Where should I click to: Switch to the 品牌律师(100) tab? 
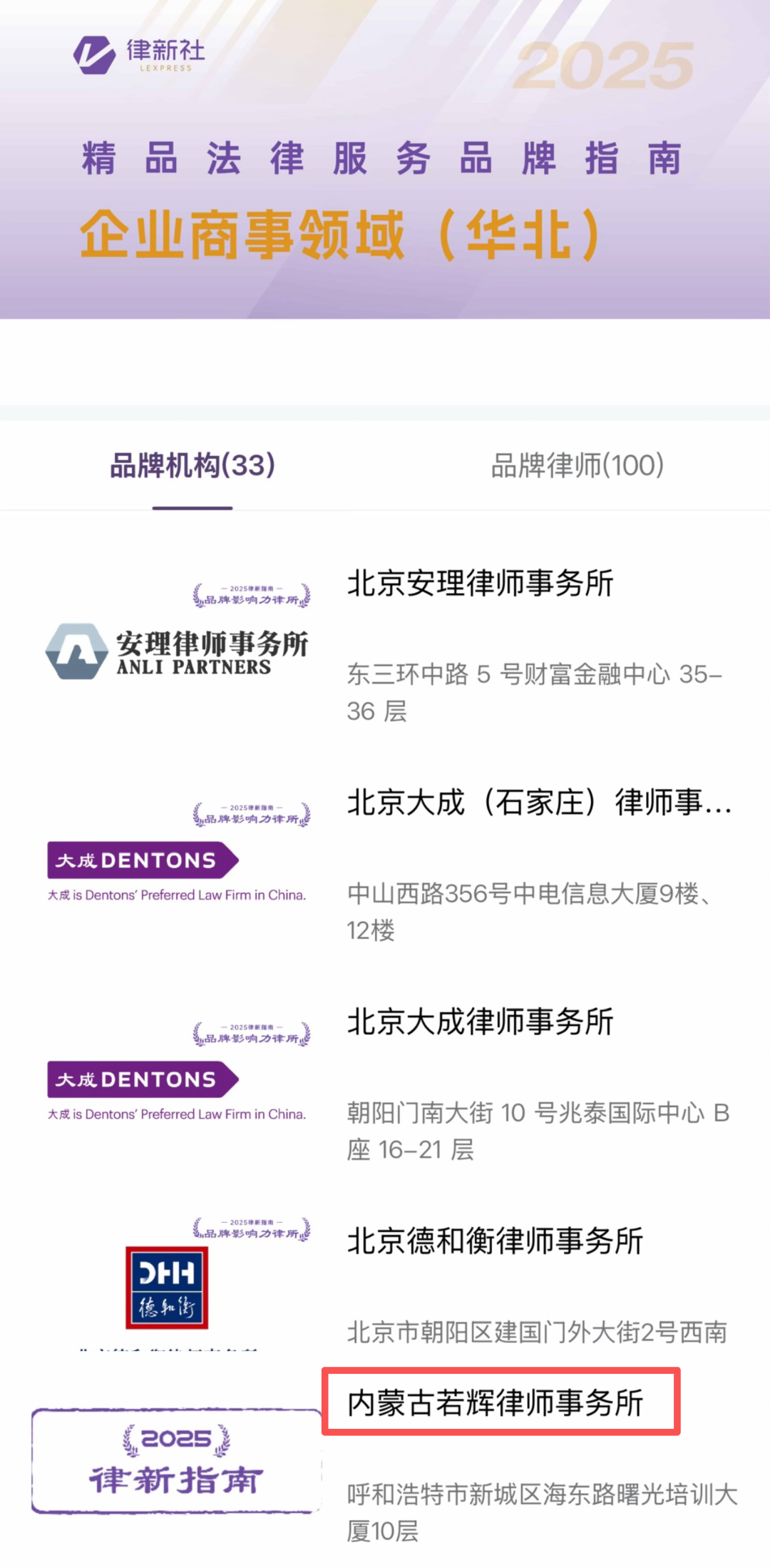[x=577, y=466]
